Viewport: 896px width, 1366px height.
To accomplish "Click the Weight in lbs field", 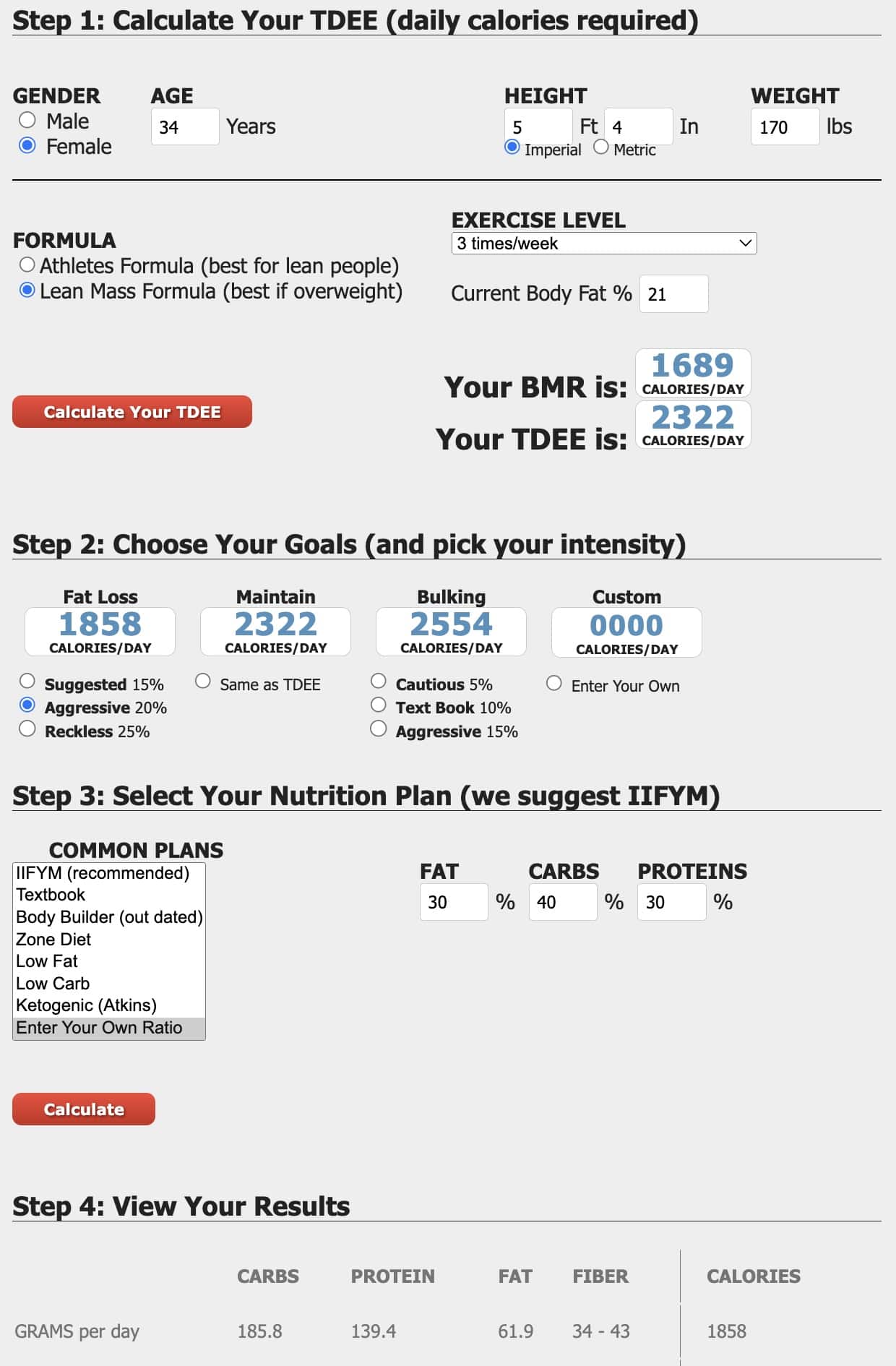I will (x=785, y=126).
